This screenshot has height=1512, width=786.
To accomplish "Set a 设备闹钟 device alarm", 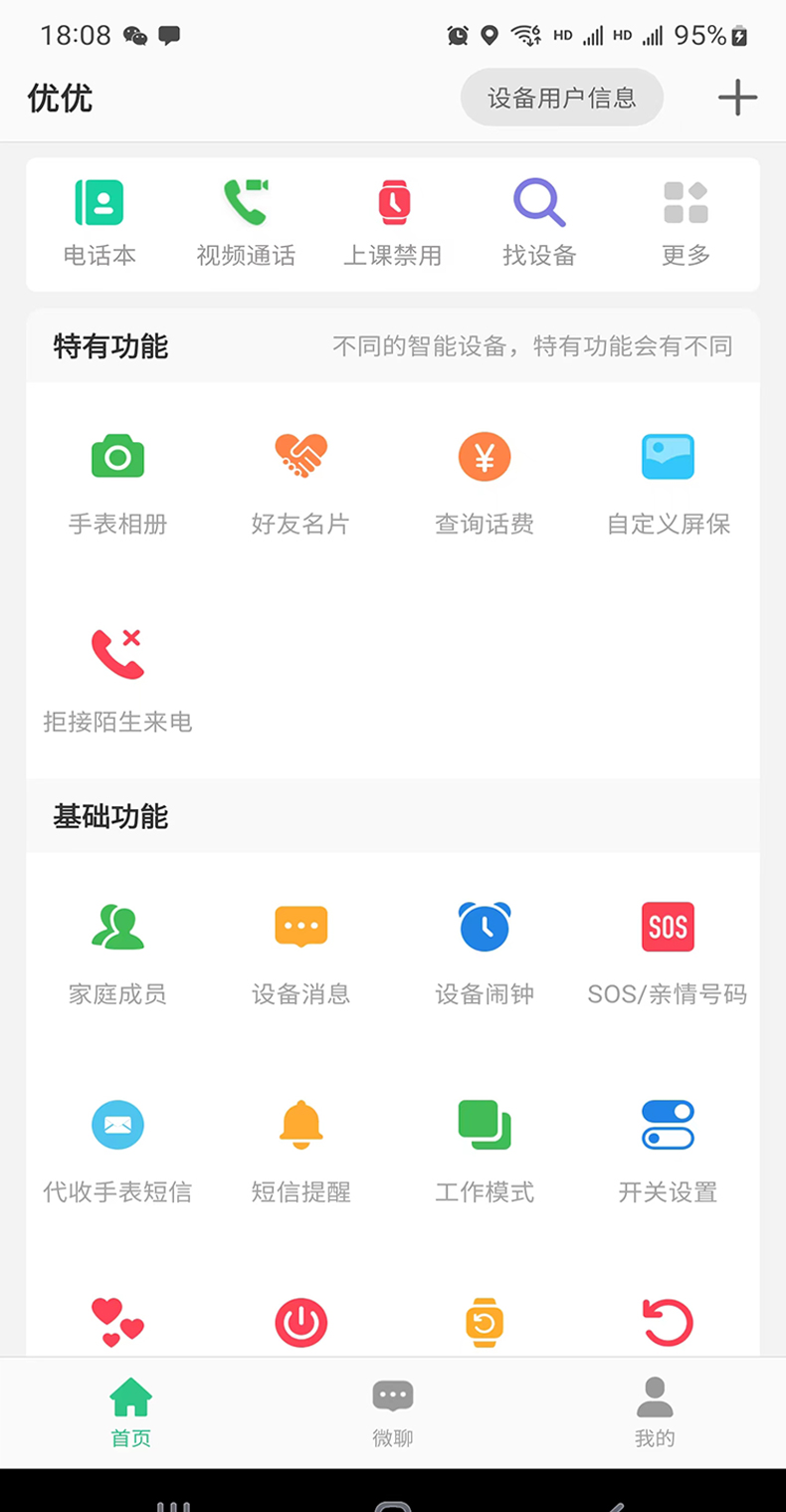I will click(x=484, y=946).
